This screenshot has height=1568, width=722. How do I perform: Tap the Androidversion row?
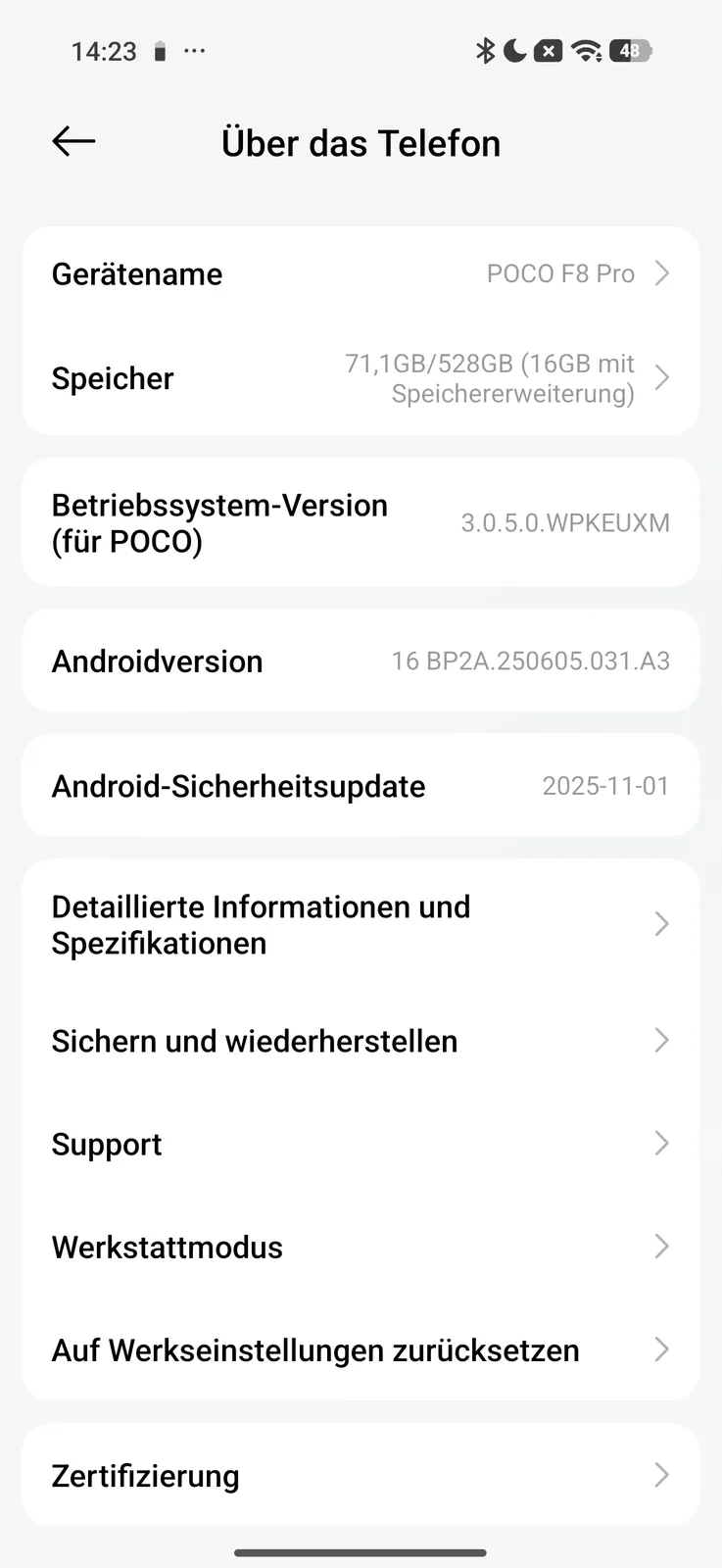(361, 661)
